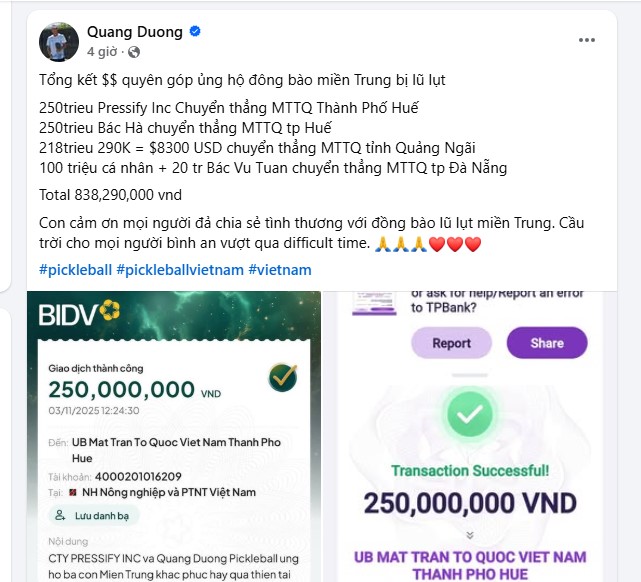The image size is (641, 582).
Task: Open the #pickleball hashtag
Action: click(x=75, y=270)
